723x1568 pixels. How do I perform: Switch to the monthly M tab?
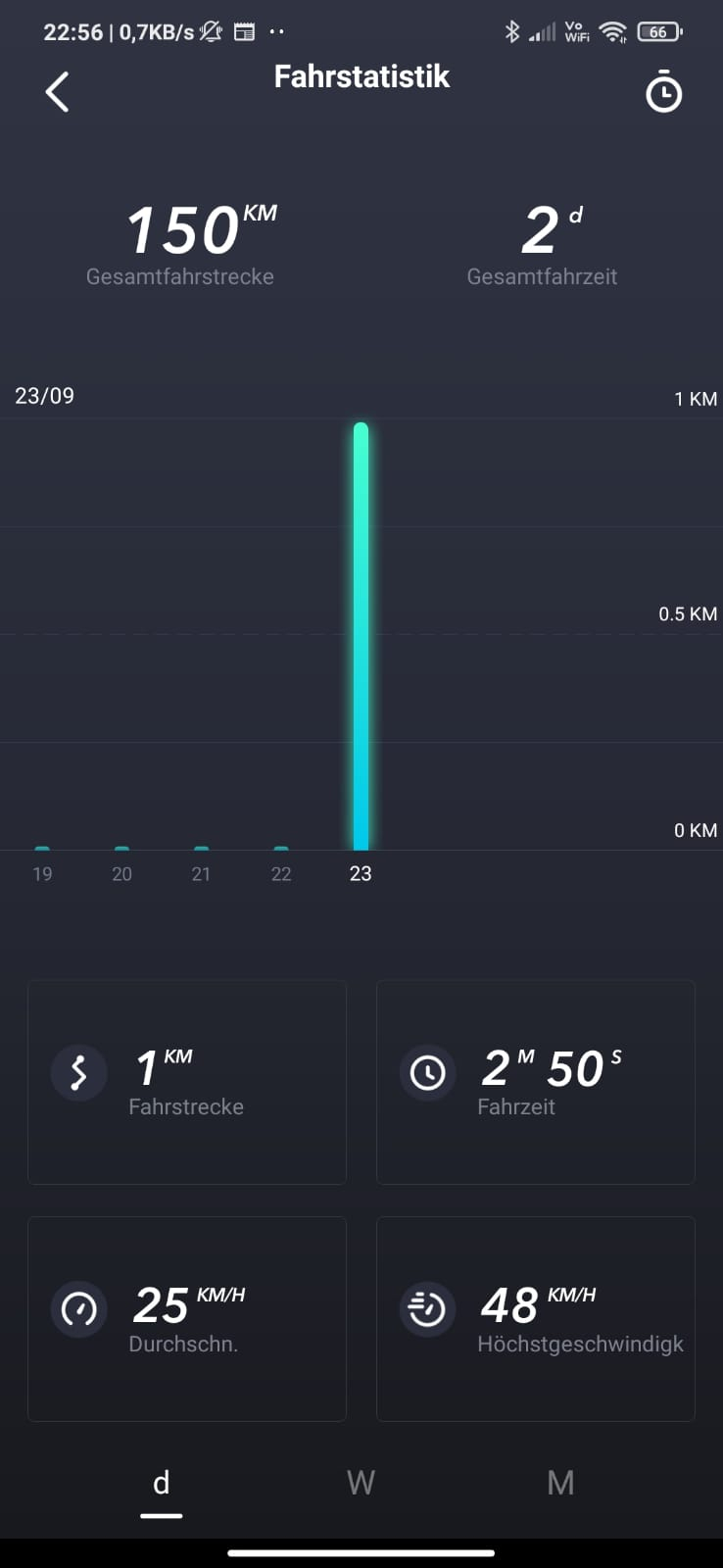560,1483
